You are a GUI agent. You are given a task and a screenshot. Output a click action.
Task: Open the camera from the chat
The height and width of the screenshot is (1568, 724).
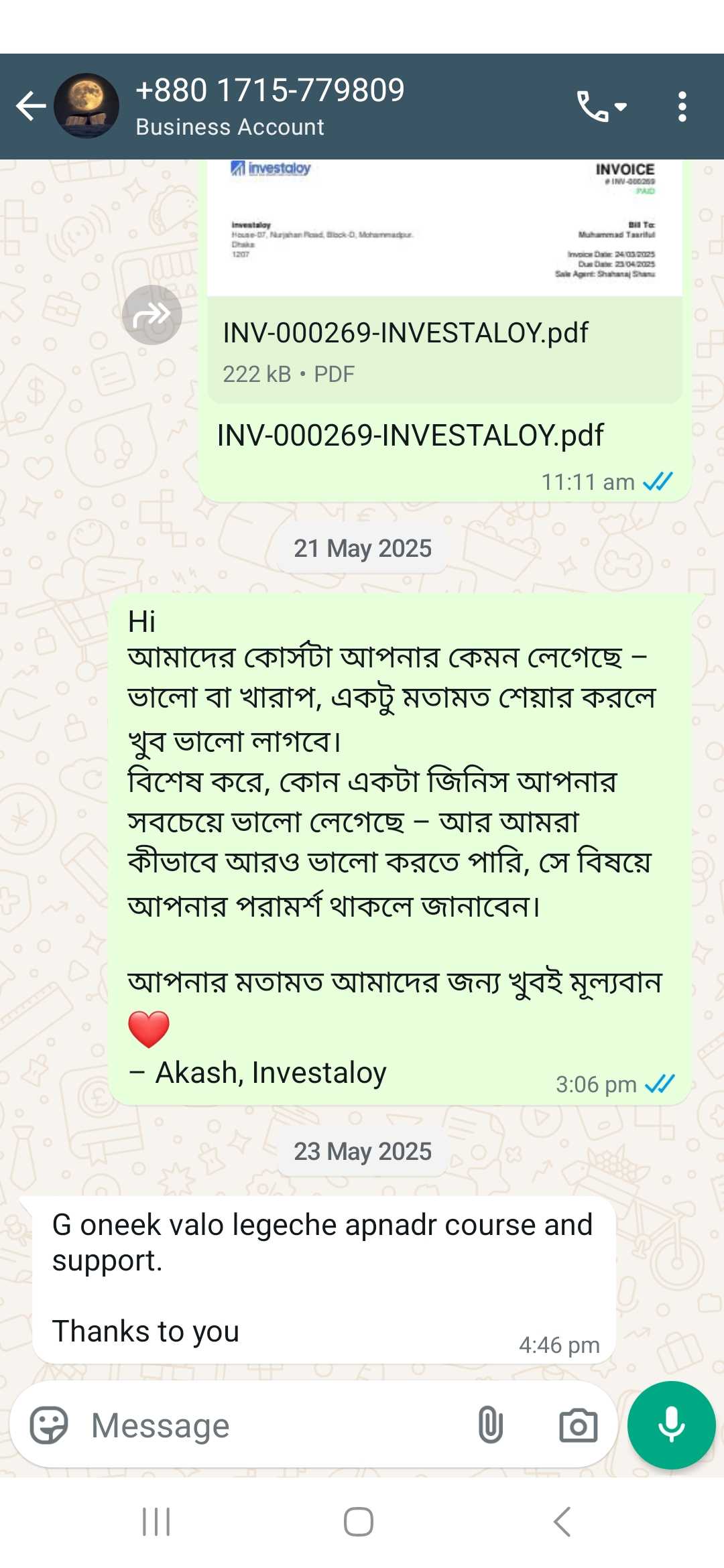(x=578, y=1425)
